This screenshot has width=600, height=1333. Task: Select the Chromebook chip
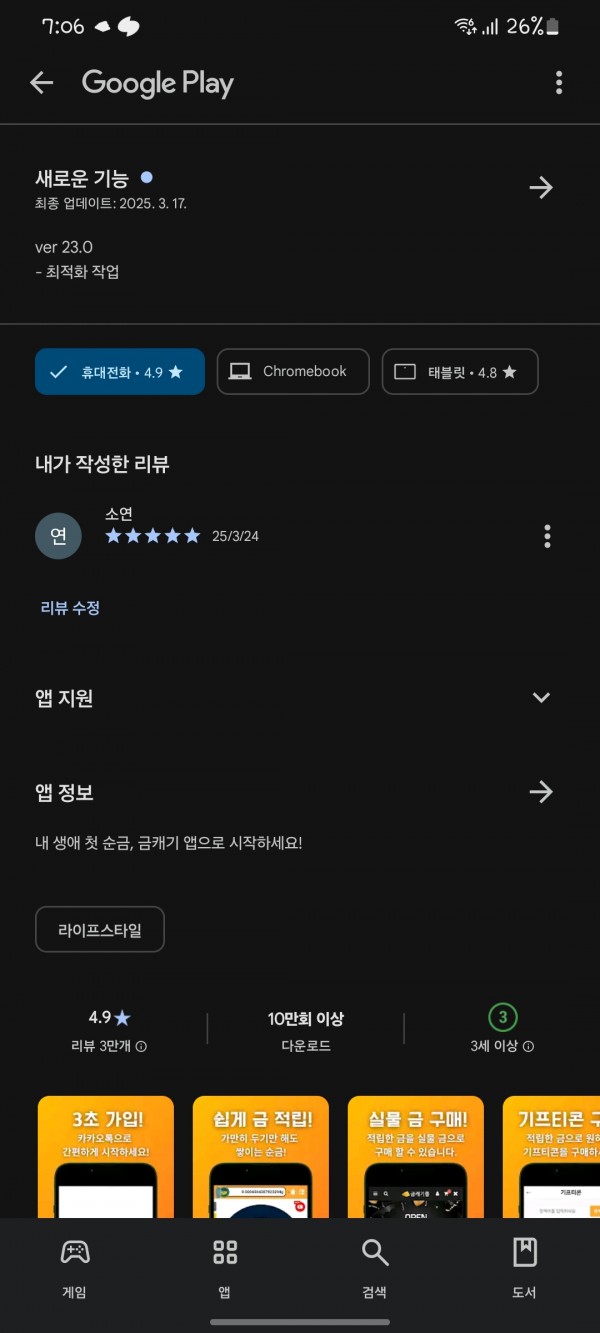pos(293,372)
